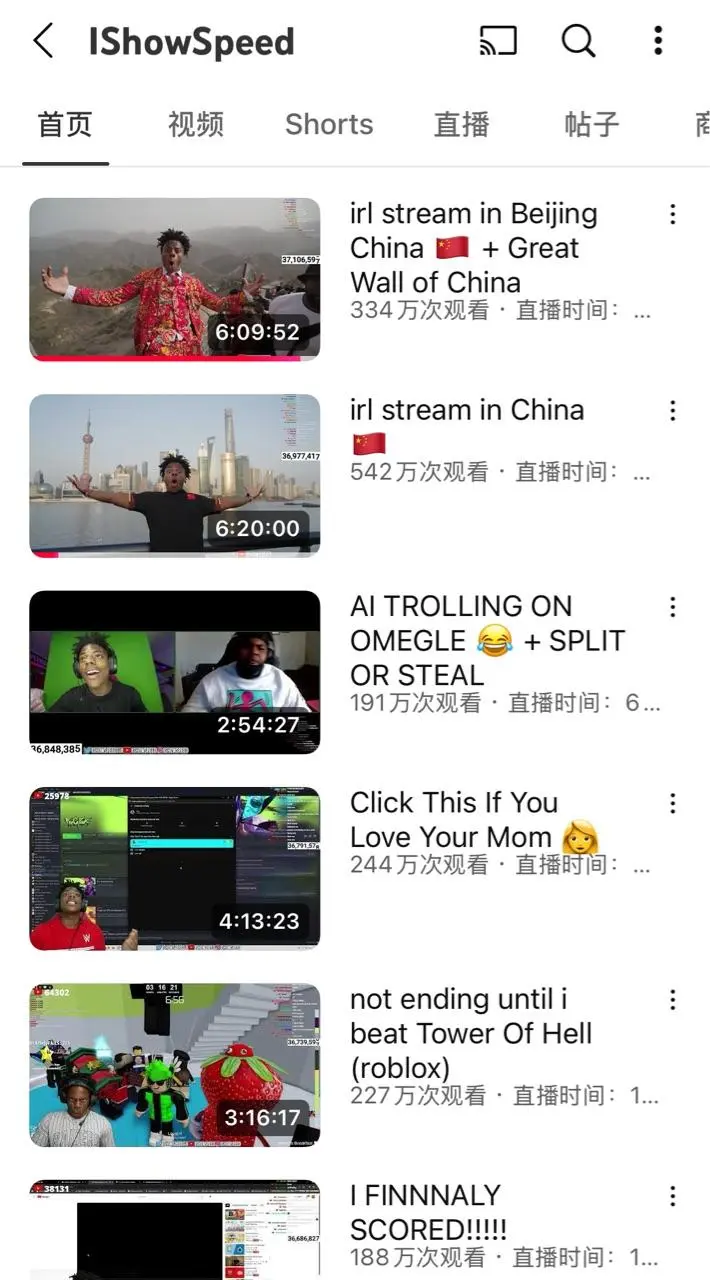Play 'Click This If You Love Your Mom'
Image resolution: width=710 pixels, height=1280 pixels.
pyautogui.click(x=175, y=868)
